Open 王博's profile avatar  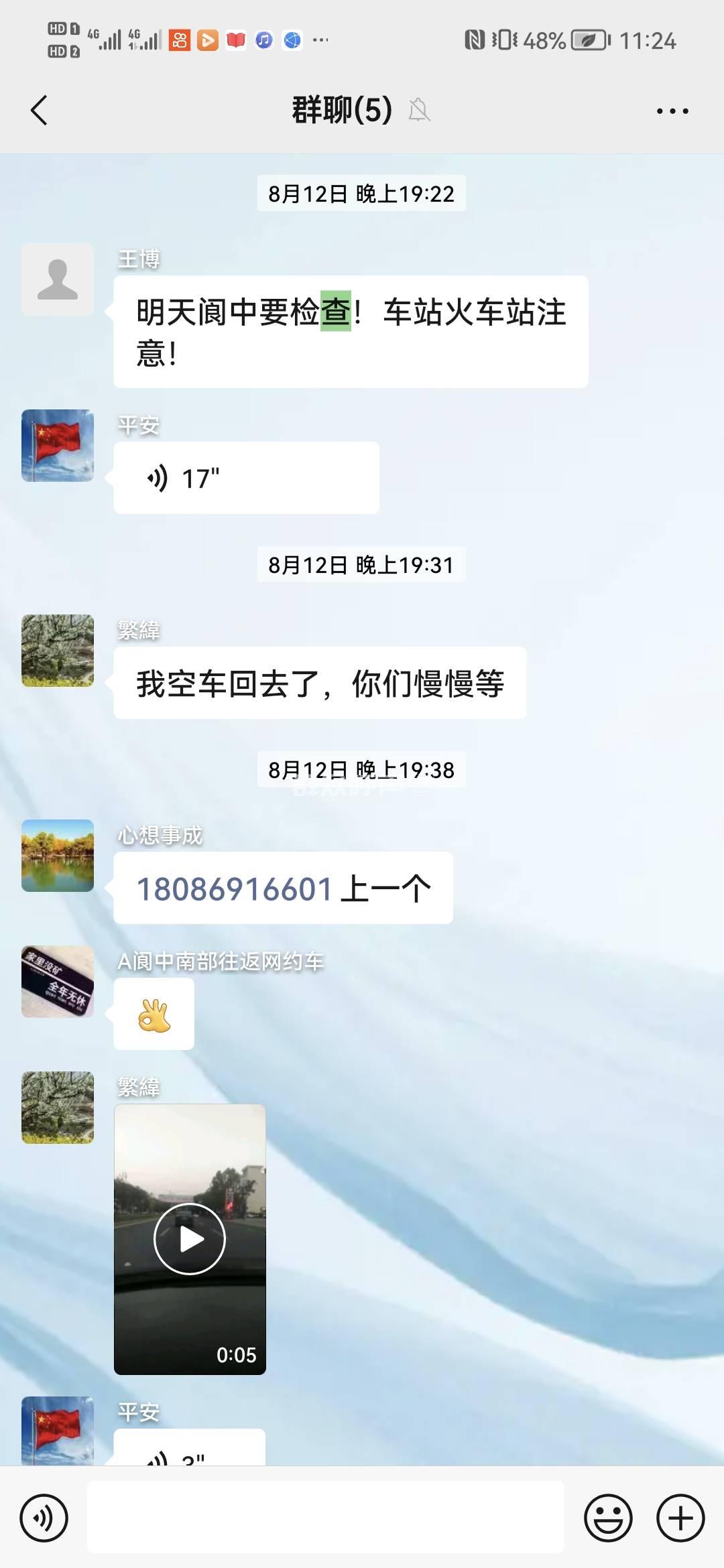[x=58, y=279]
